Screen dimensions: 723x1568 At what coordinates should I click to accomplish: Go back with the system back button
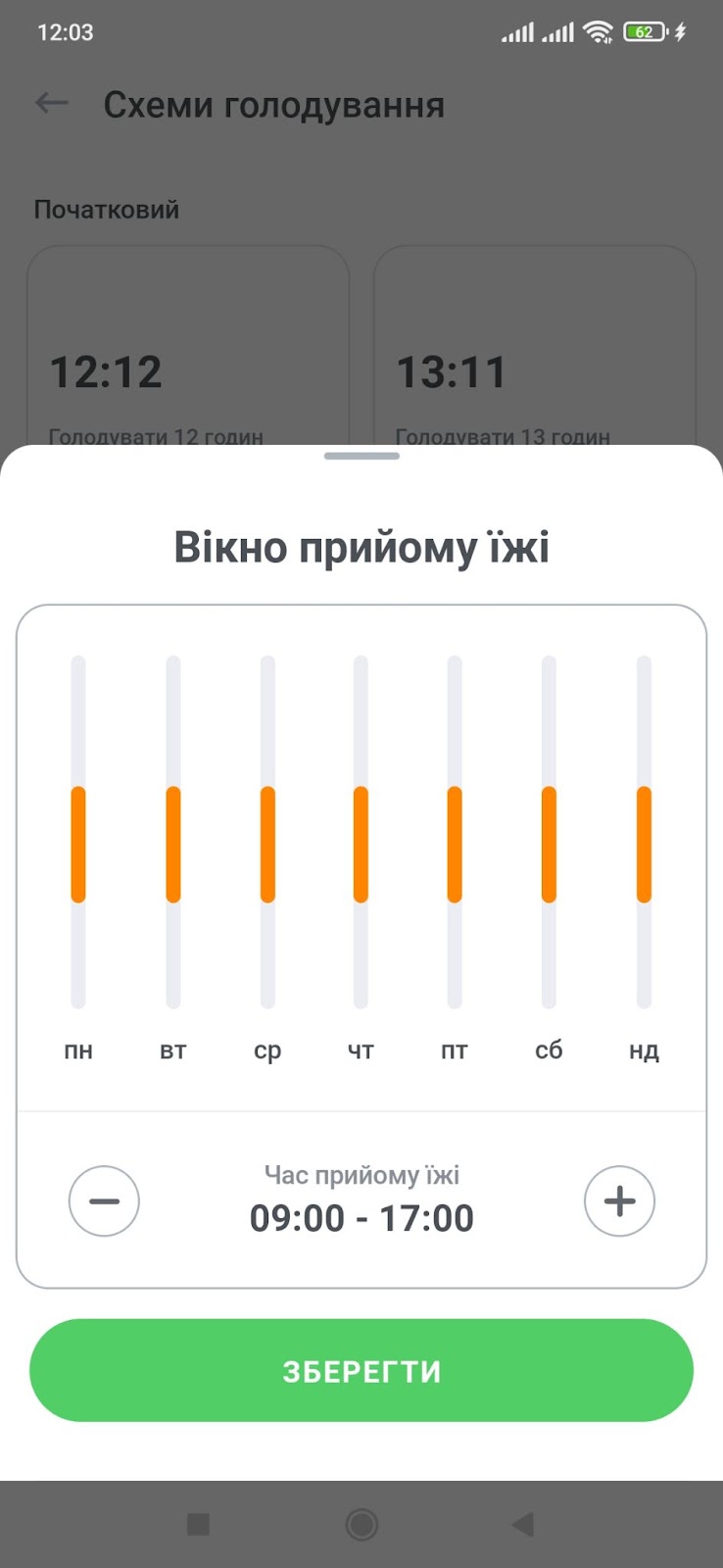(x=523, y=1524)
